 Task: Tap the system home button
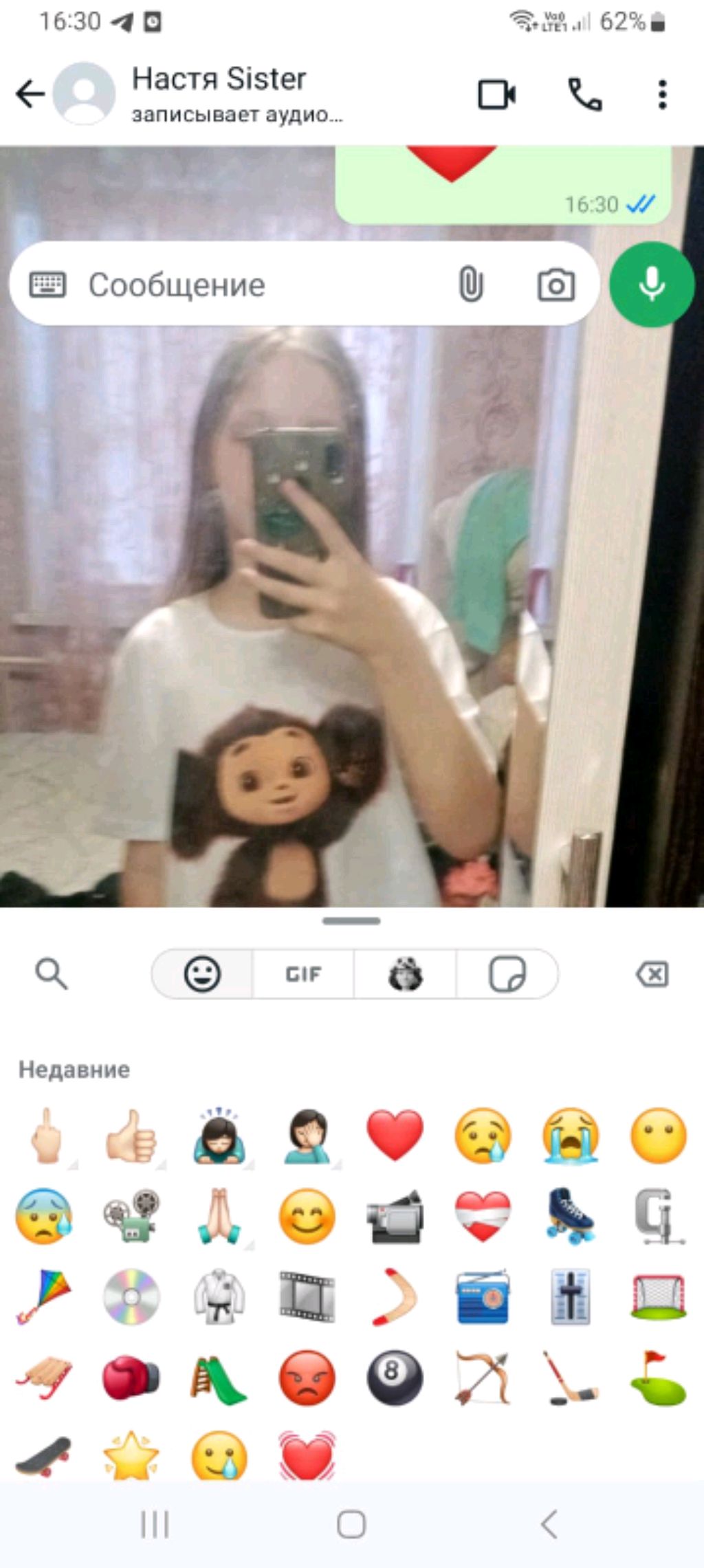coord(351,1524)
